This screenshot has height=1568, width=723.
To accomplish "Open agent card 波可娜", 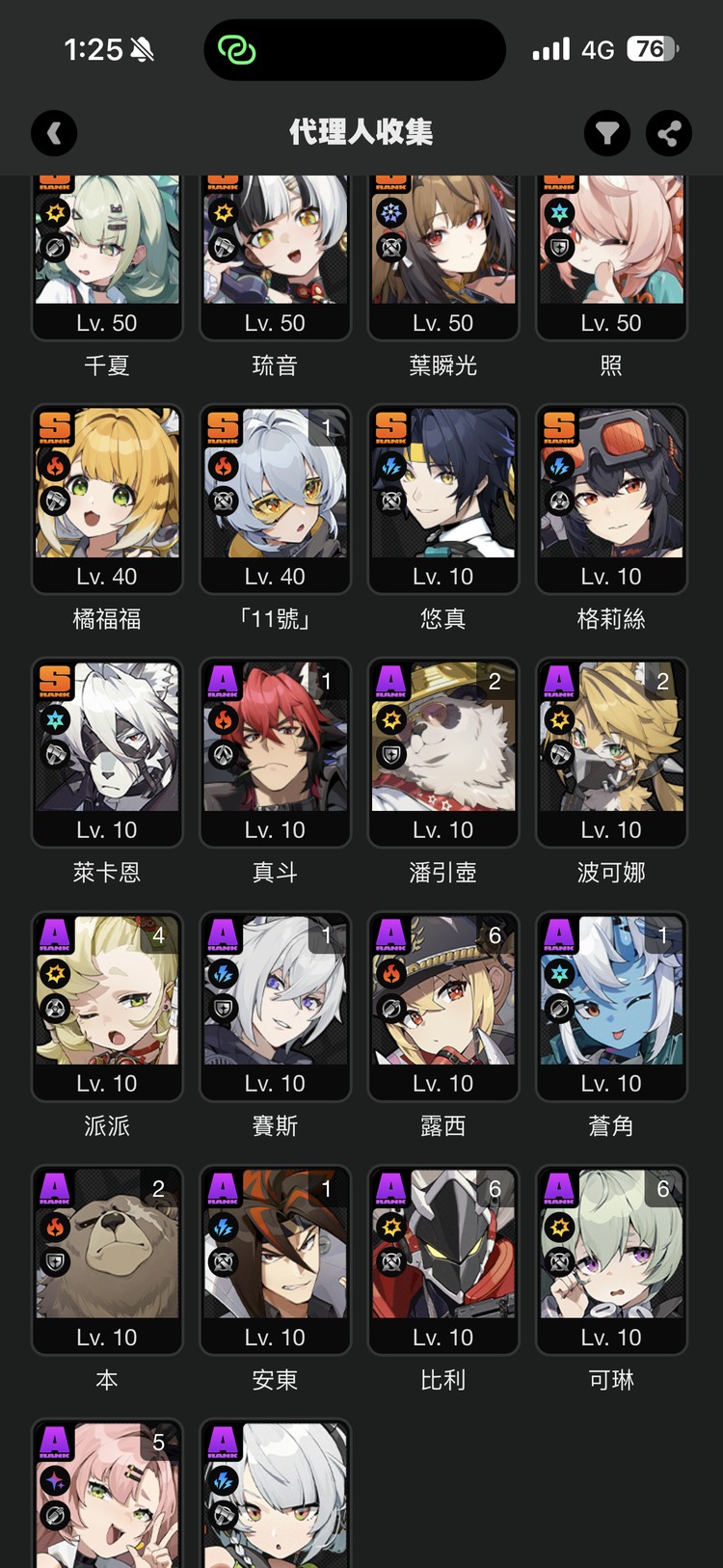I will coord(611,752).
